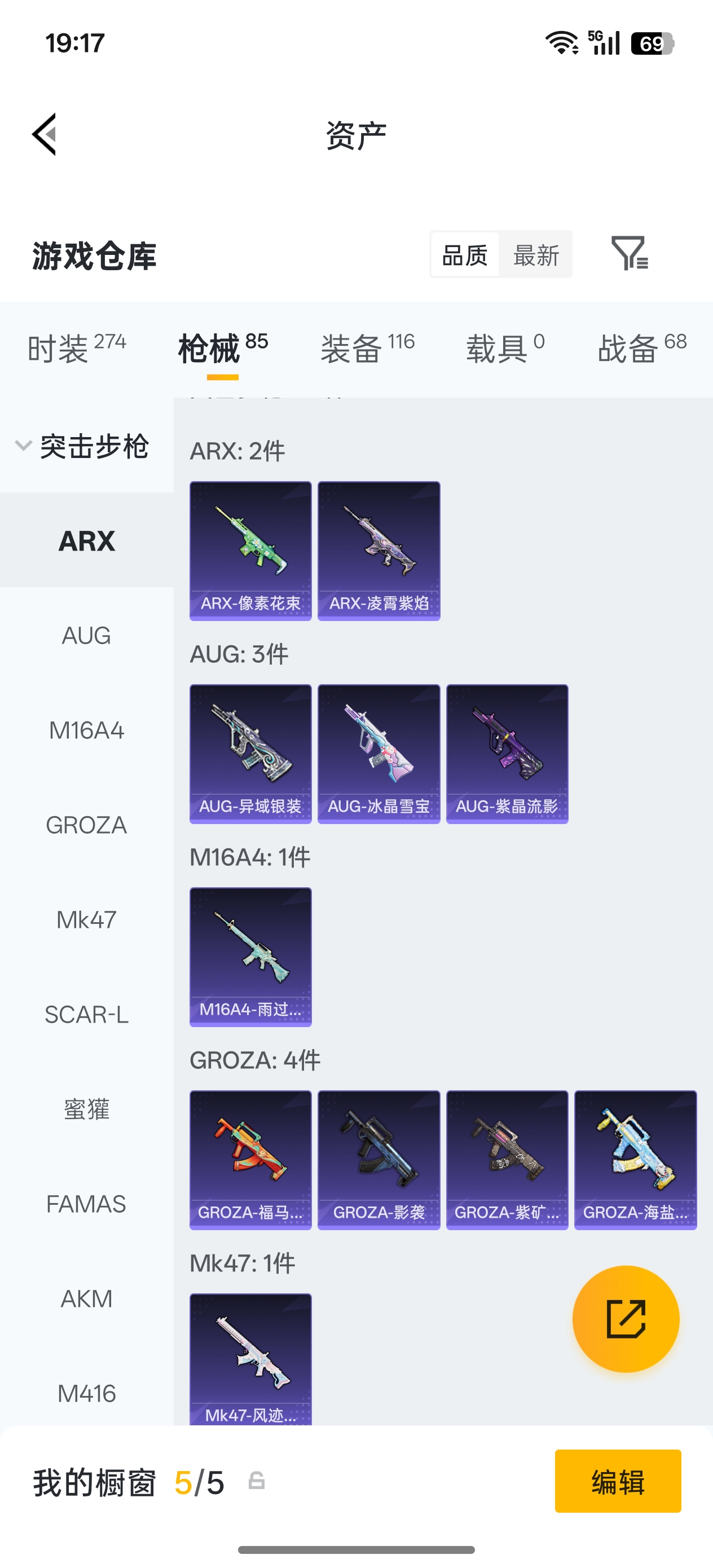The width and height of the screenshot is (713, 1568).
Task: Select the 品质 sort option
Action: pos(465,255)
